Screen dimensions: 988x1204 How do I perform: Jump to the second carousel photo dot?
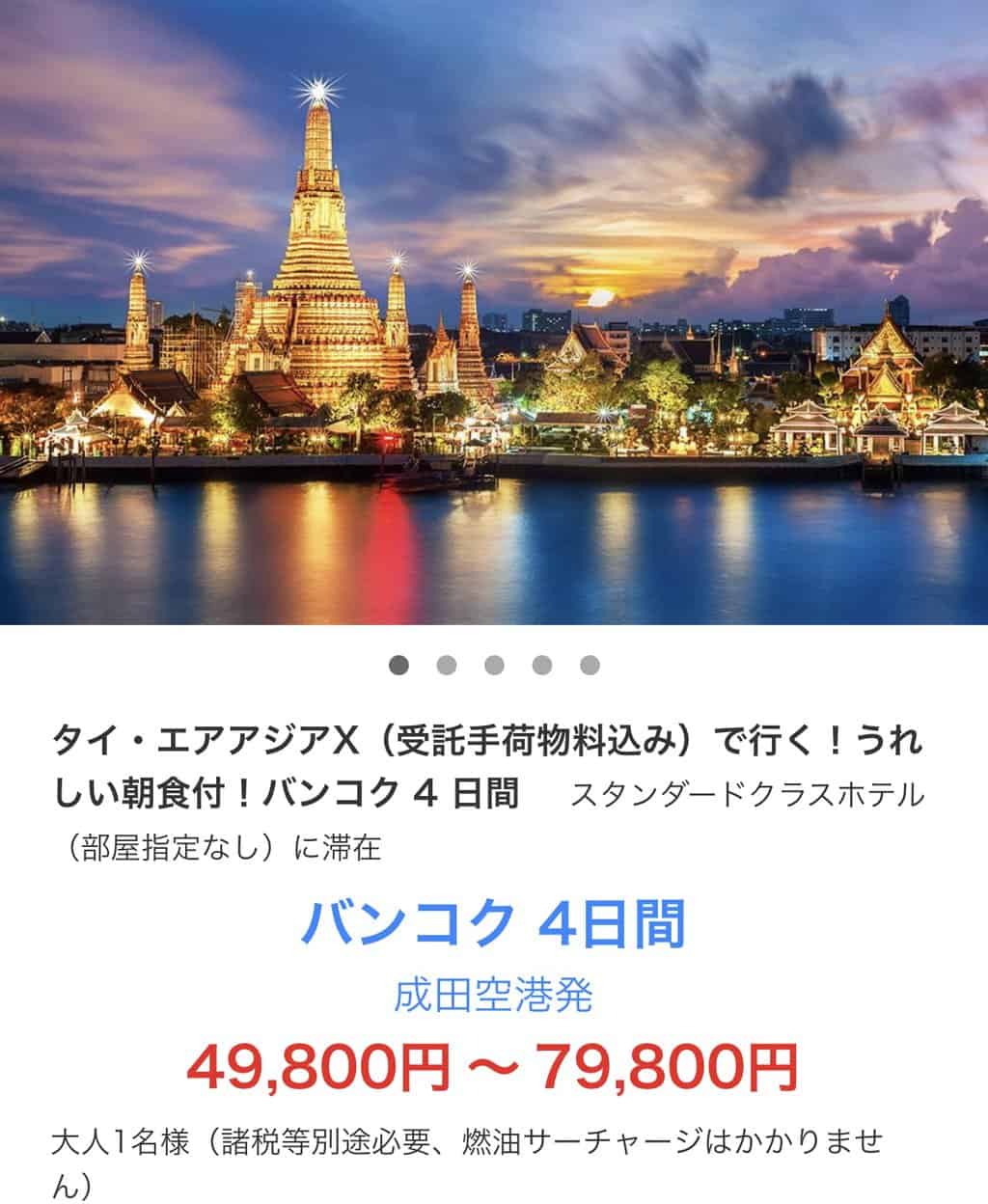coord(446,665)
